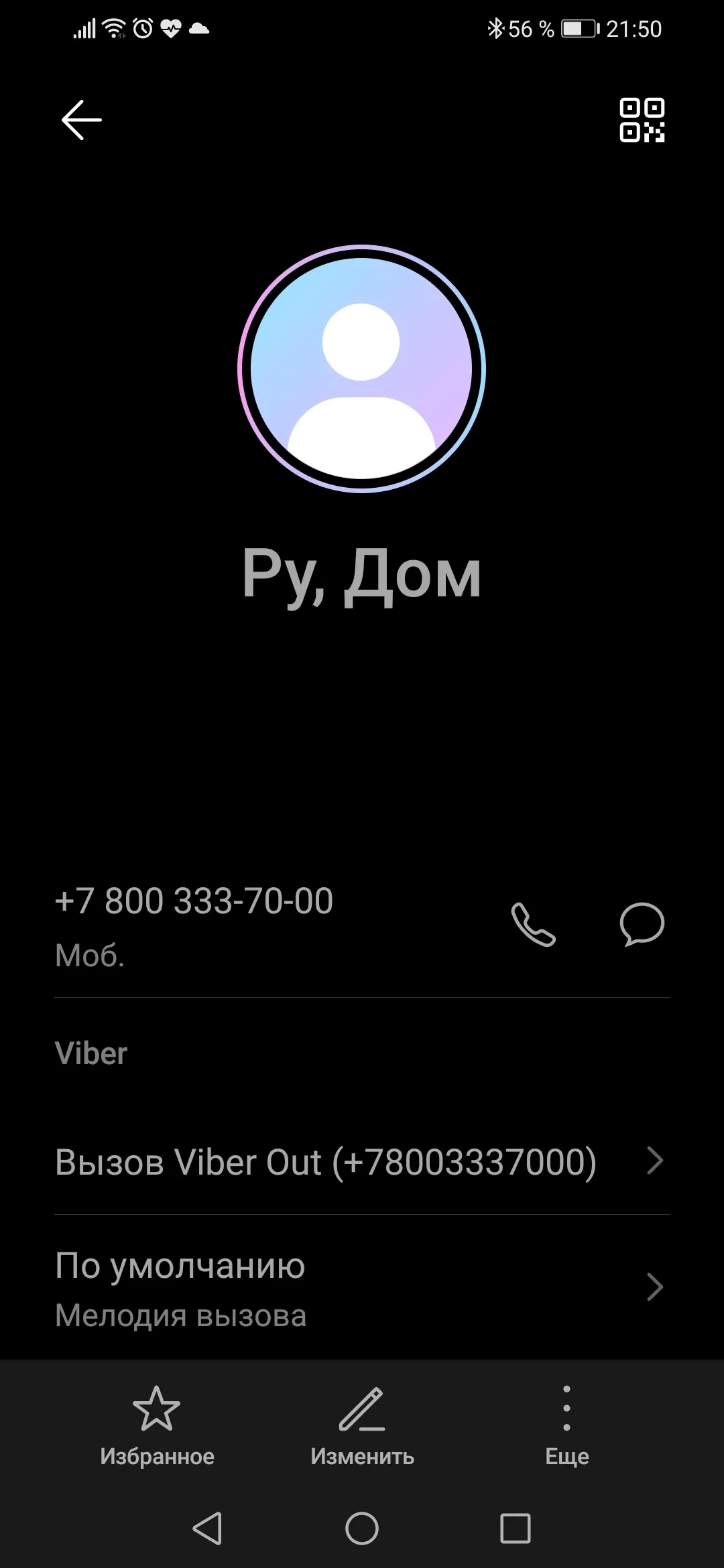
Task: Tap Изменить to edit the contact
Action: pos(362,1427)
